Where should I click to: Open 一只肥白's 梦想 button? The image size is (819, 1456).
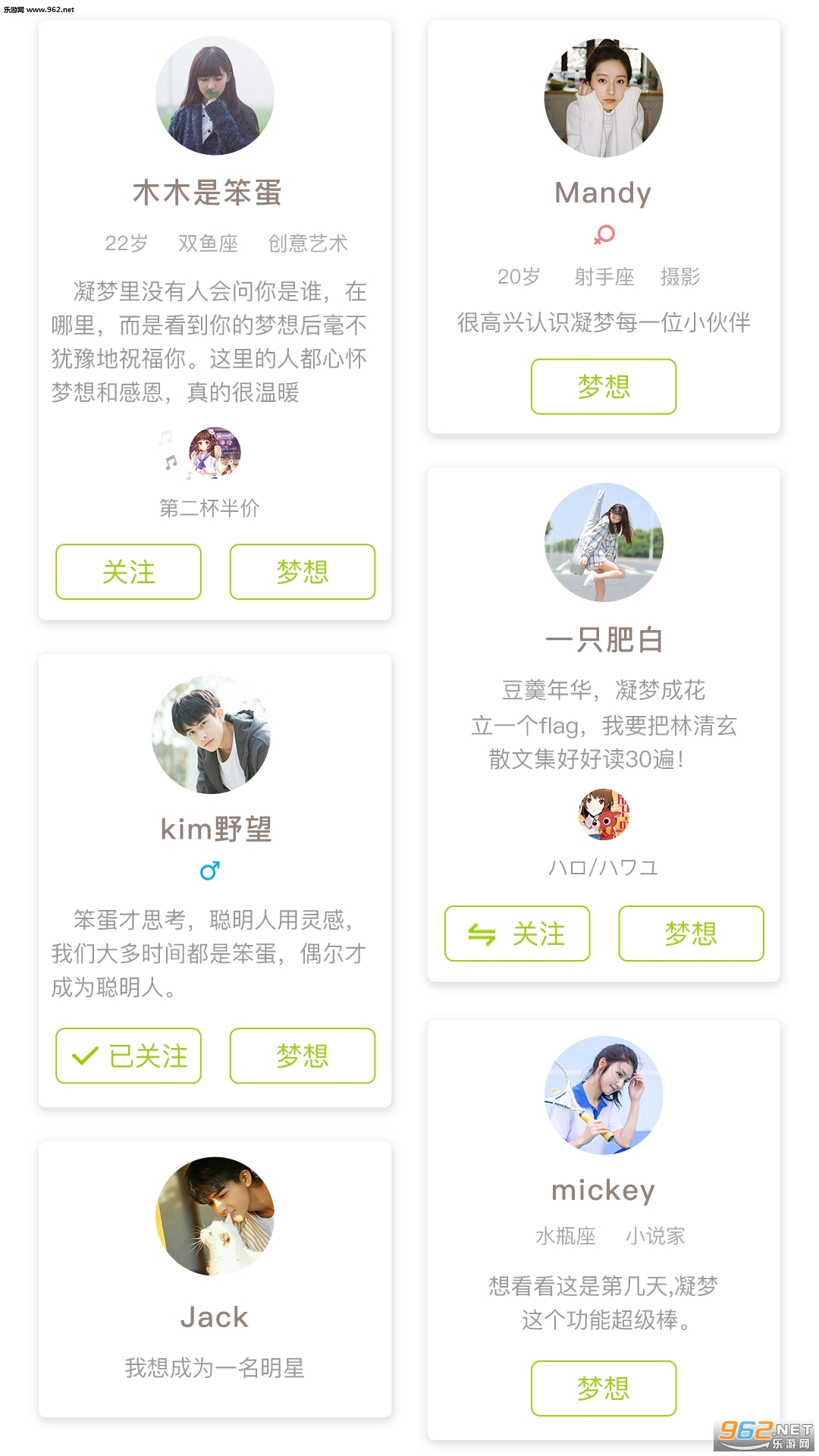click(x=691, y=934)
